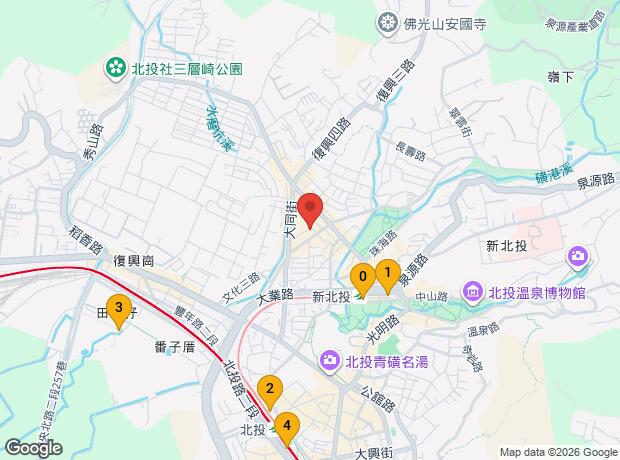Viewport: 620px width, 460px height.
Task: Tap the orange marker numbered 3
Action: click(x=119, y=308)
